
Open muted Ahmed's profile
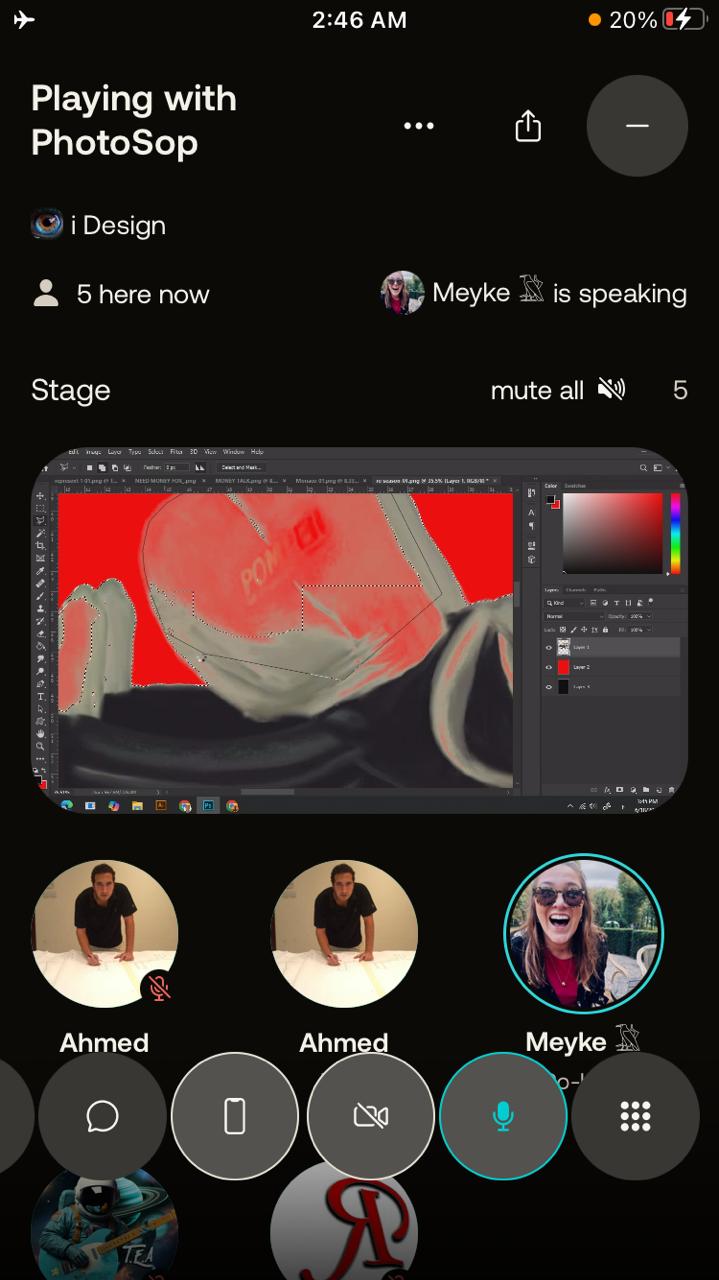104,933
